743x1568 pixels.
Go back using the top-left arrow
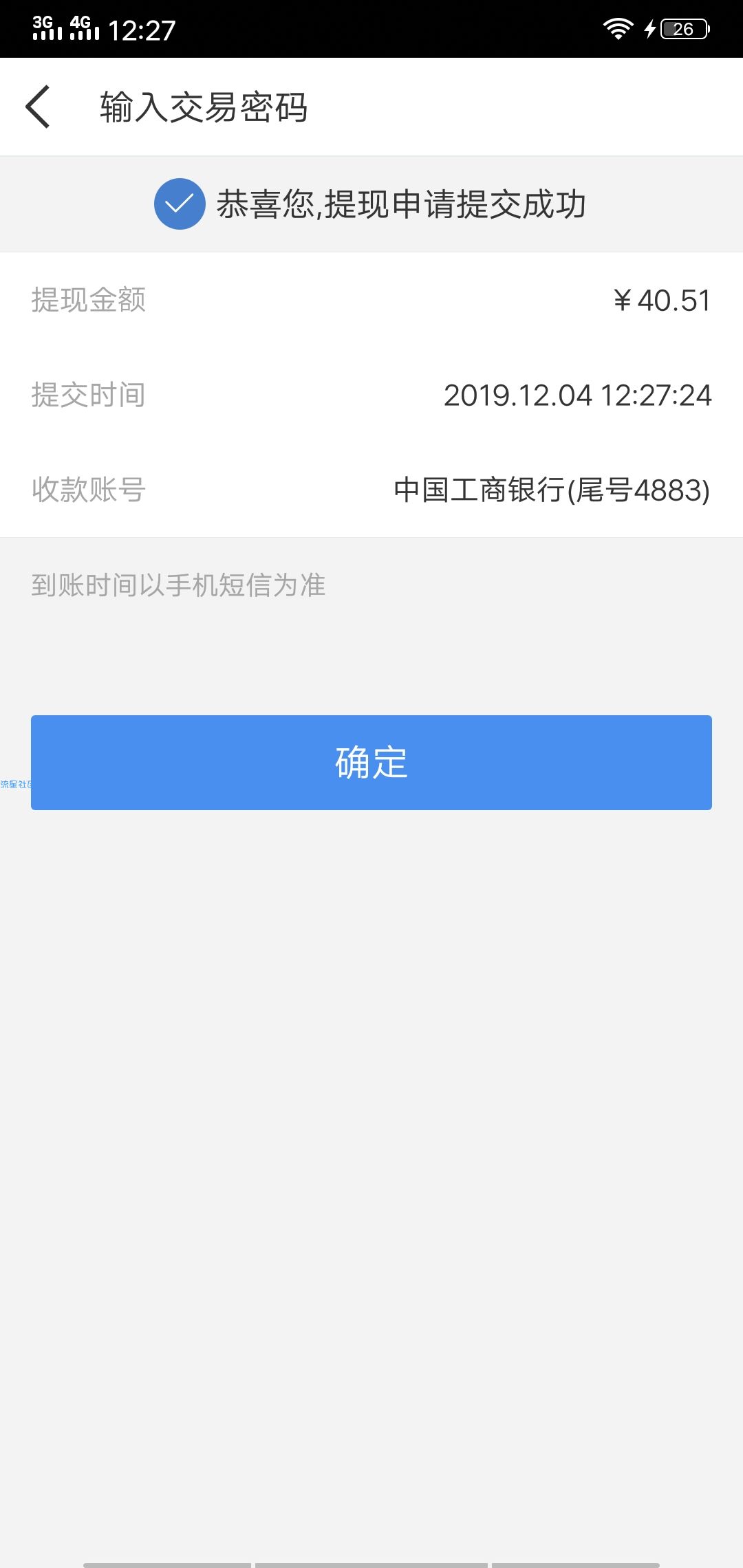click(x=39, y=107)
